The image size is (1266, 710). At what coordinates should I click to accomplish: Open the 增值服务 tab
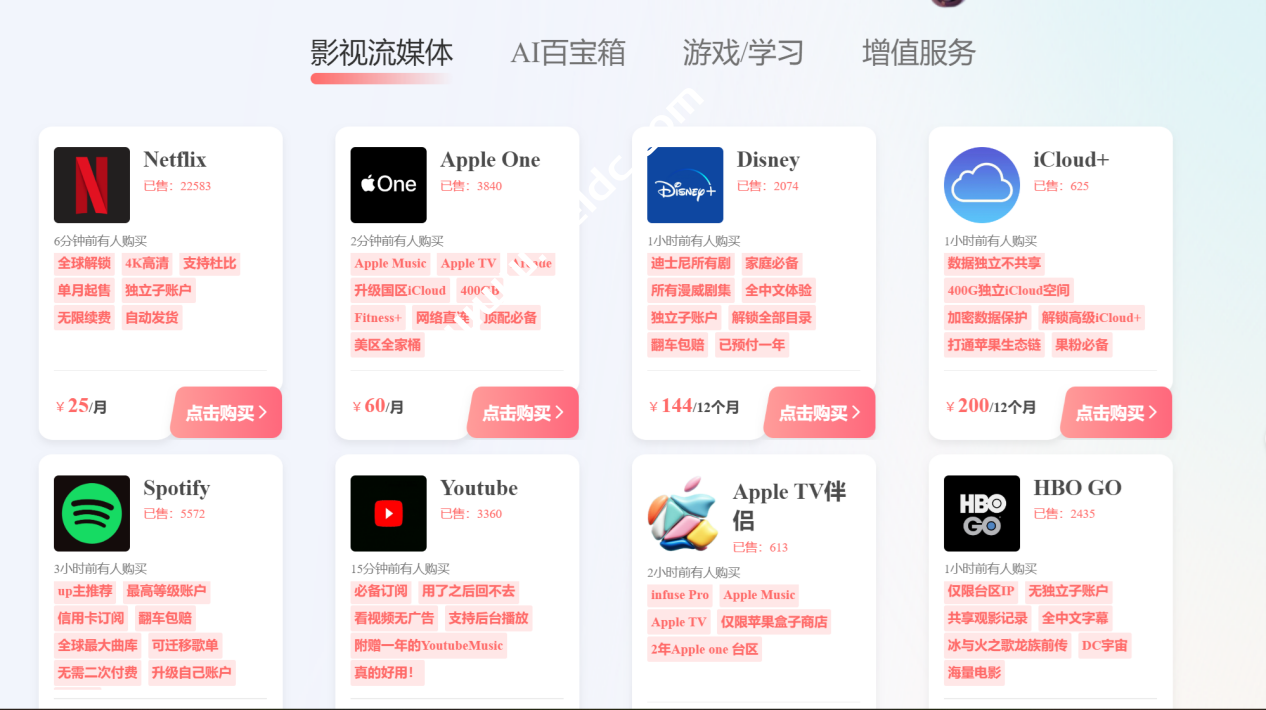(918, 52)
